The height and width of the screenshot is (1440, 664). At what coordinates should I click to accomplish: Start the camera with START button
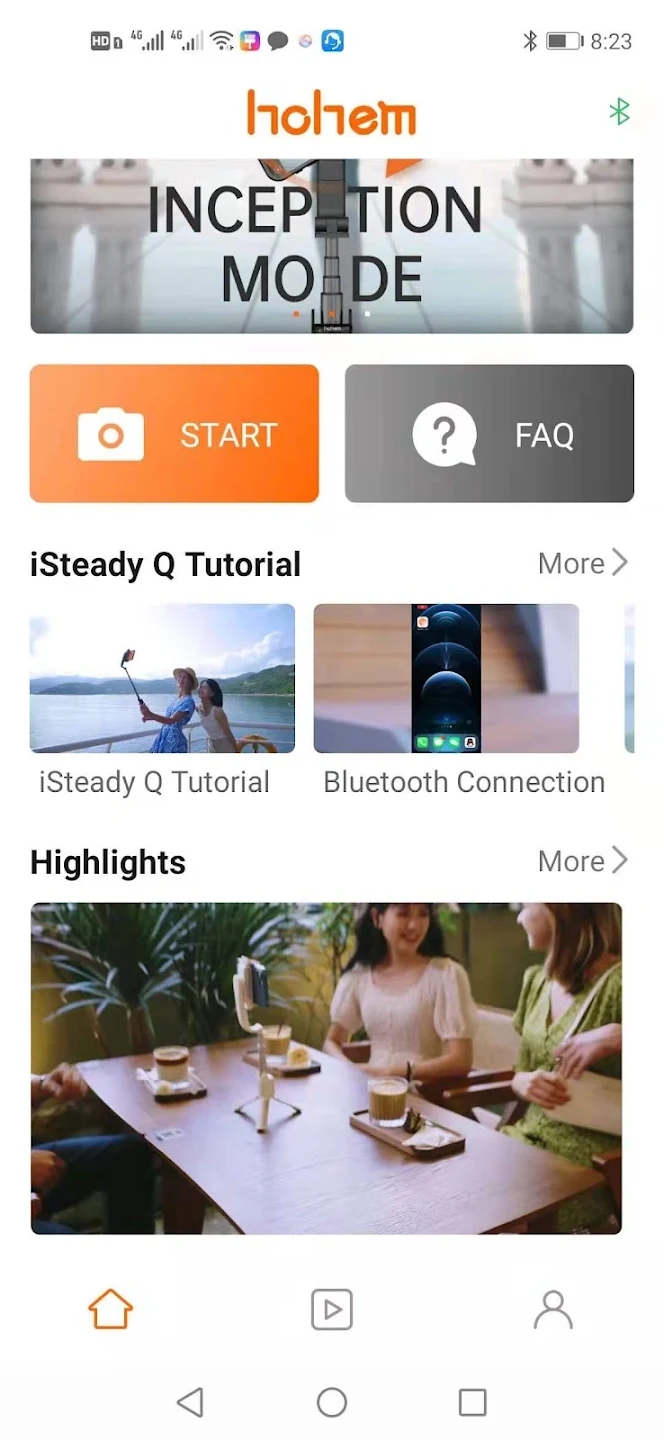coord(174,434)
